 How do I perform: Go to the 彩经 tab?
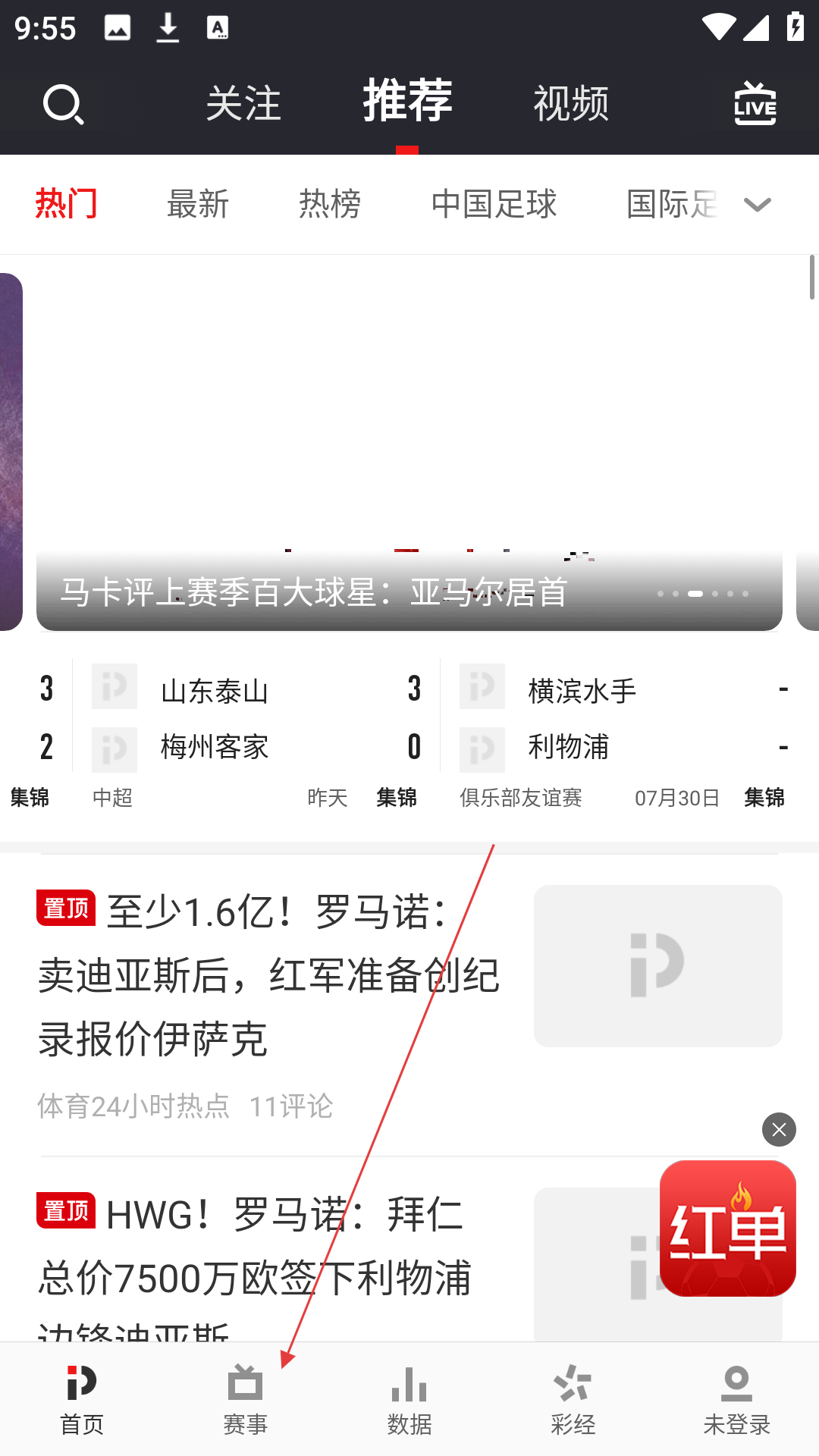point(573,1400)
